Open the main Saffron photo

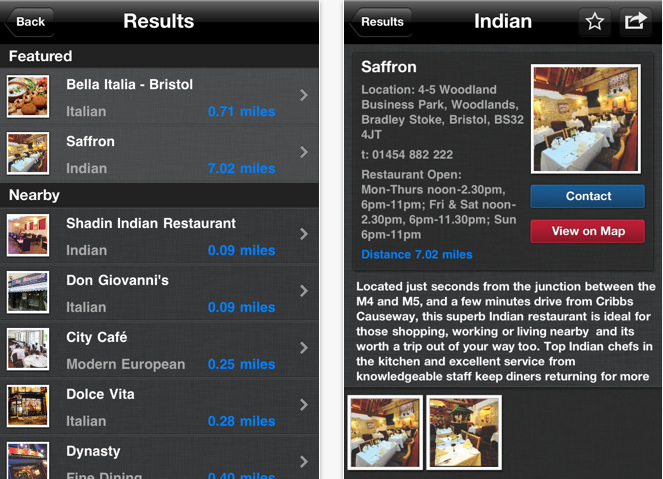click(586, 119)
